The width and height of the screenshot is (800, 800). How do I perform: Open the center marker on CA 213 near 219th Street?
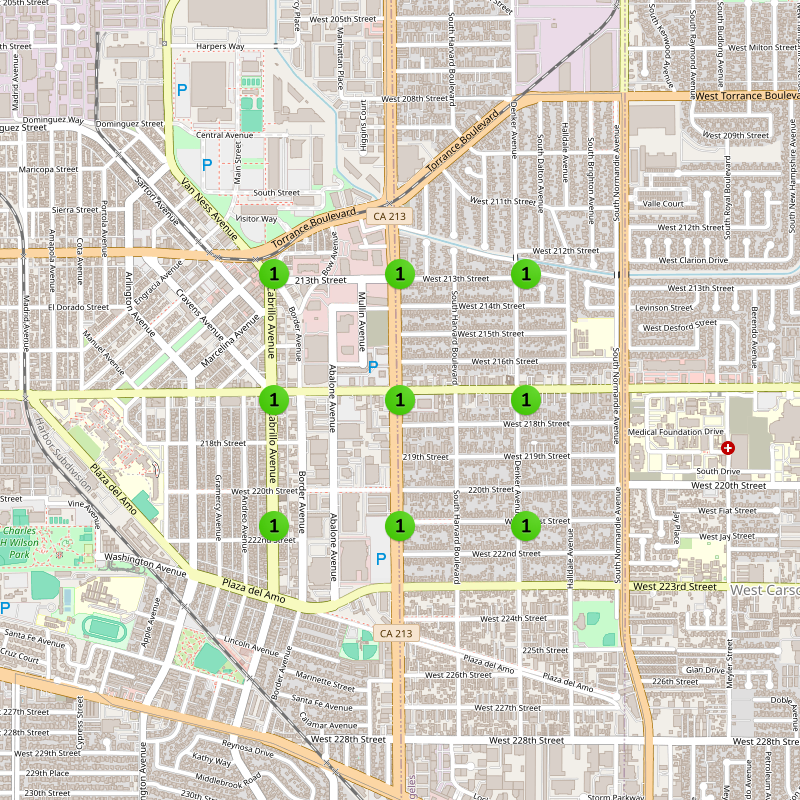click(399, 399)
